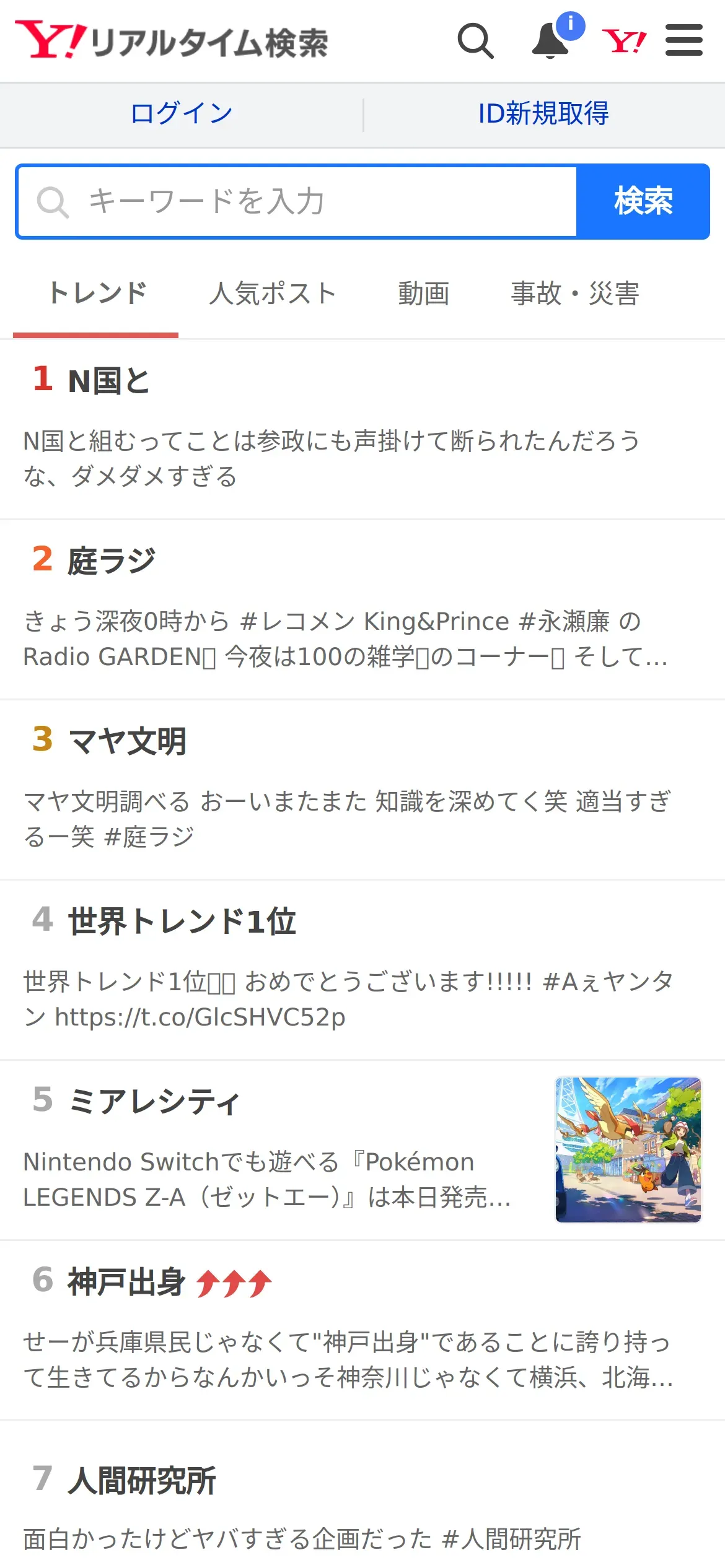Open trend #2 庭ラジ
This screenshot has width=725, height=1568.
112,561
